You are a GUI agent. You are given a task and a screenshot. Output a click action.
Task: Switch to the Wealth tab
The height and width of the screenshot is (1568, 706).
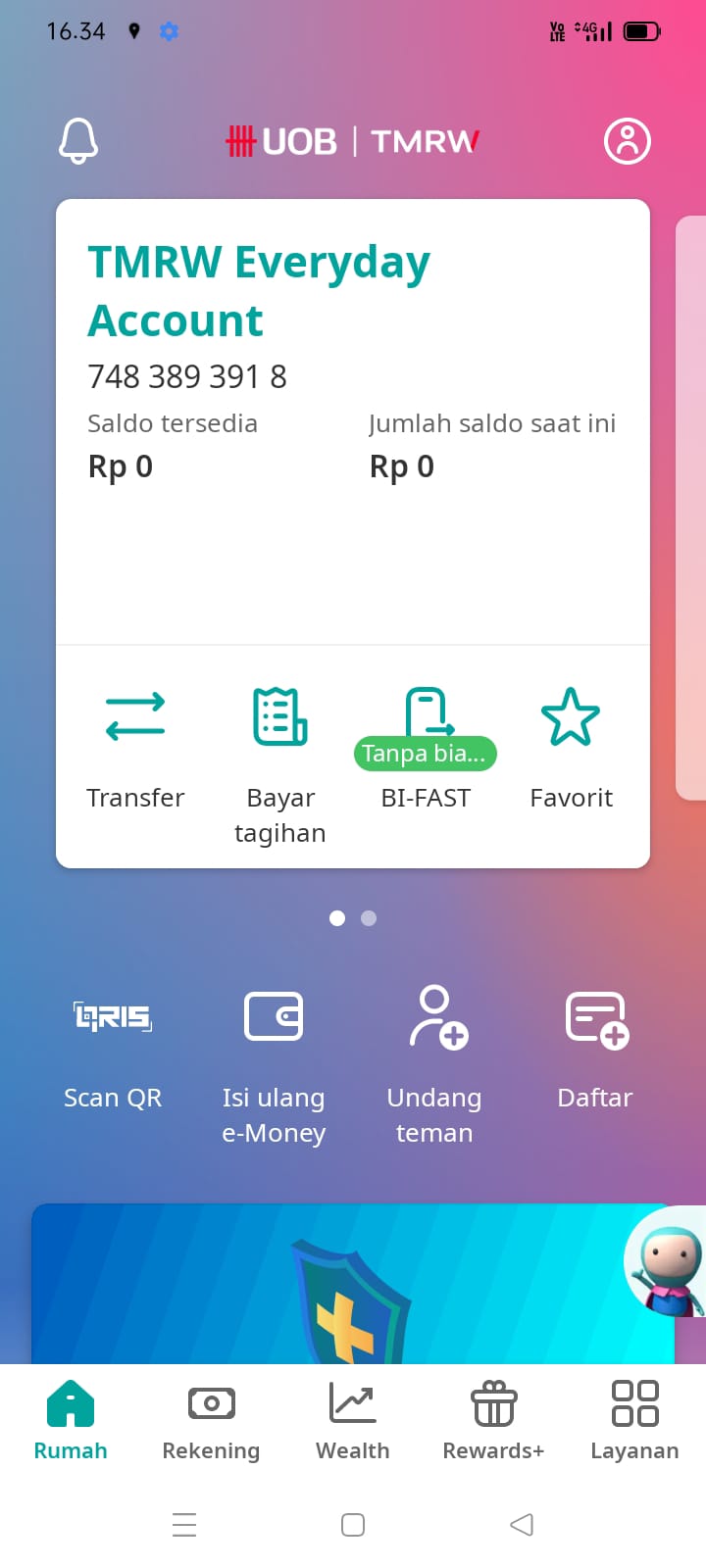(x=353, y=1422)
